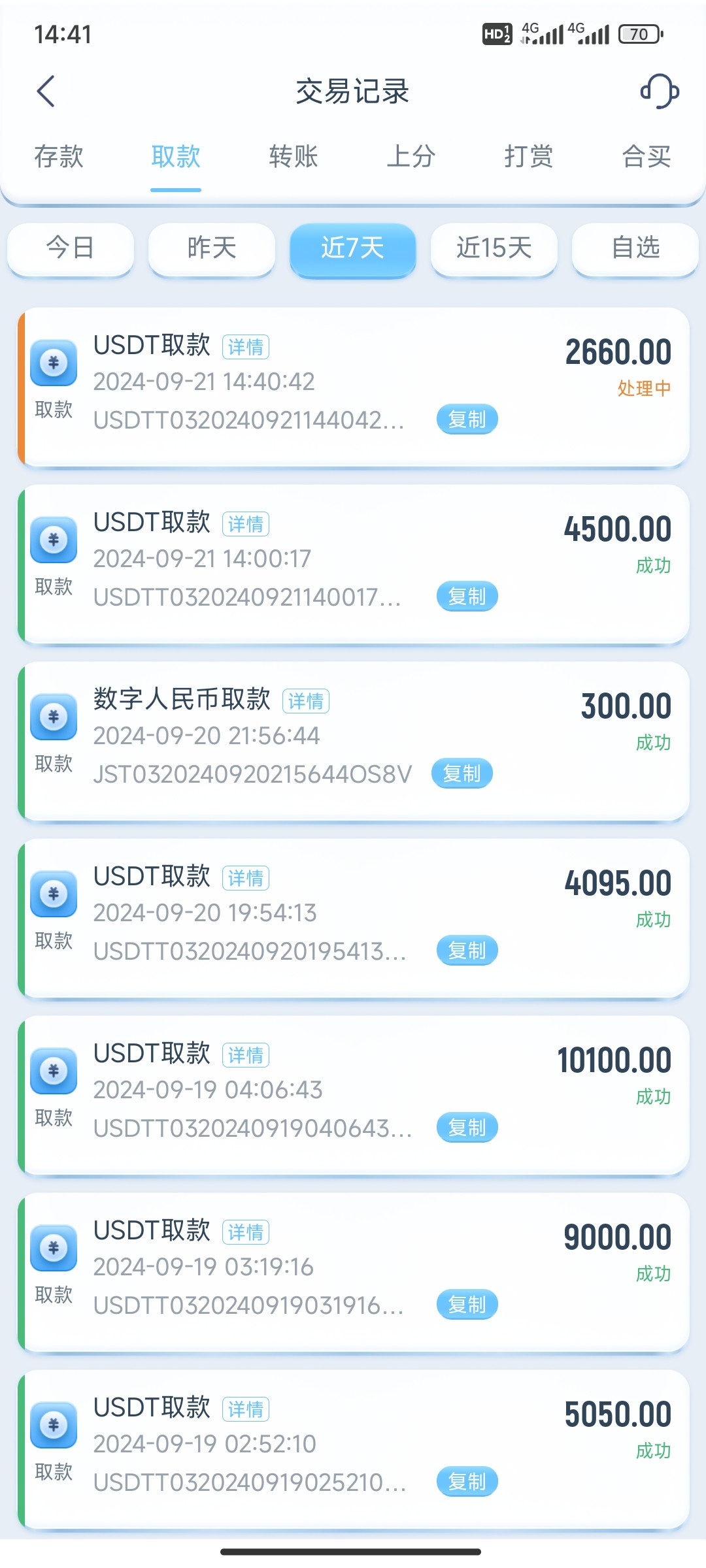Click 处理中 status on the pending withdrawal

[644, 388]
